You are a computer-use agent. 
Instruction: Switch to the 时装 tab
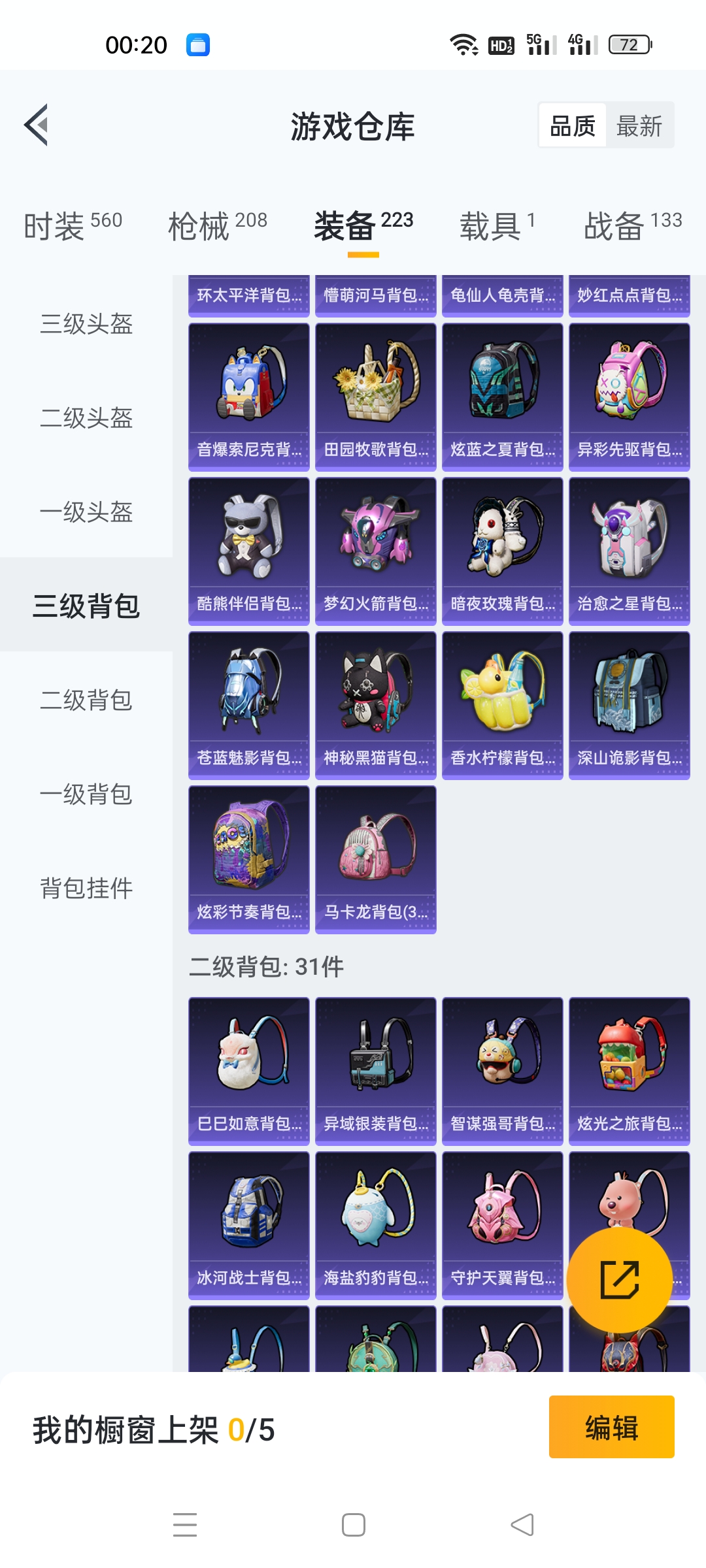(x=73, y=226)
